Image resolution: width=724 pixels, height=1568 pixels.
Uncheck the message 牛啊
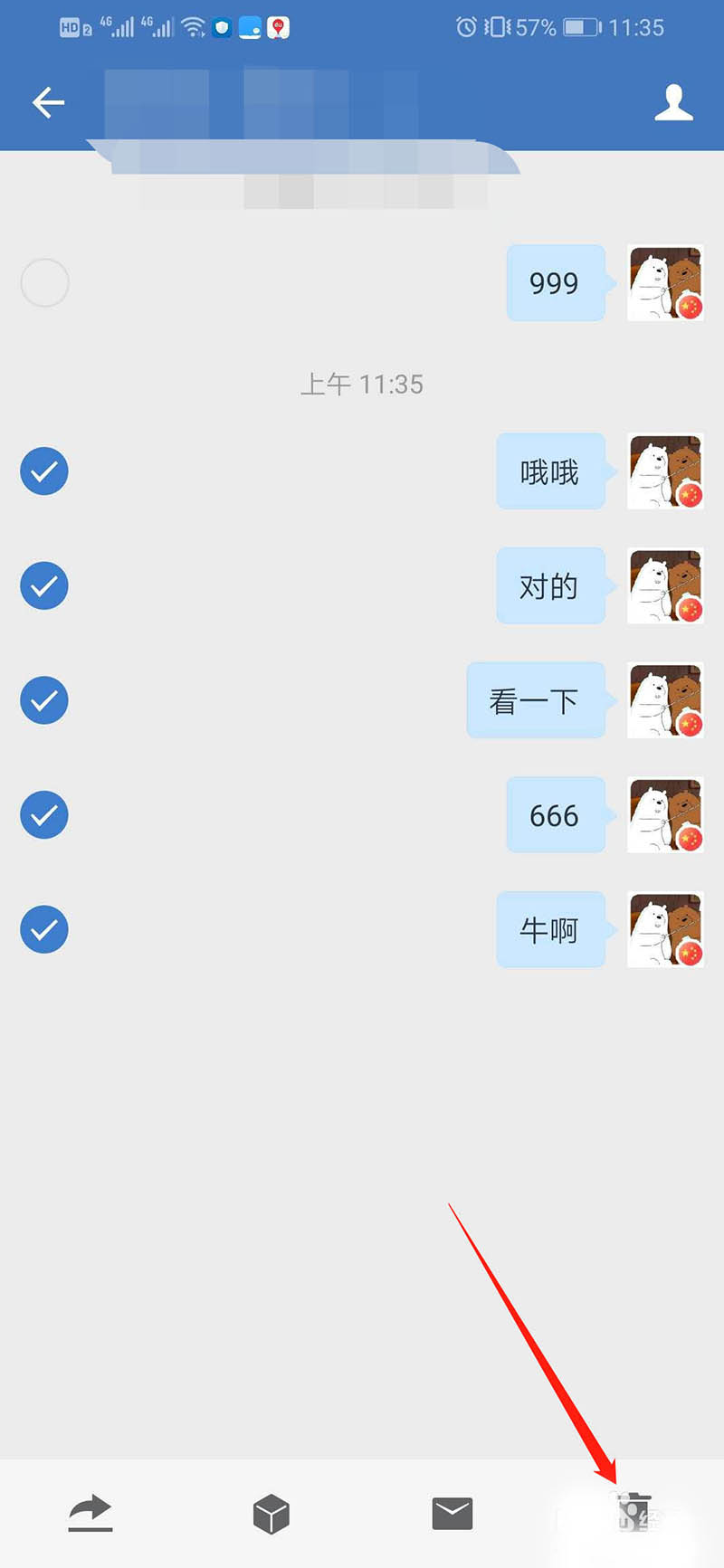tap(44, 929)
